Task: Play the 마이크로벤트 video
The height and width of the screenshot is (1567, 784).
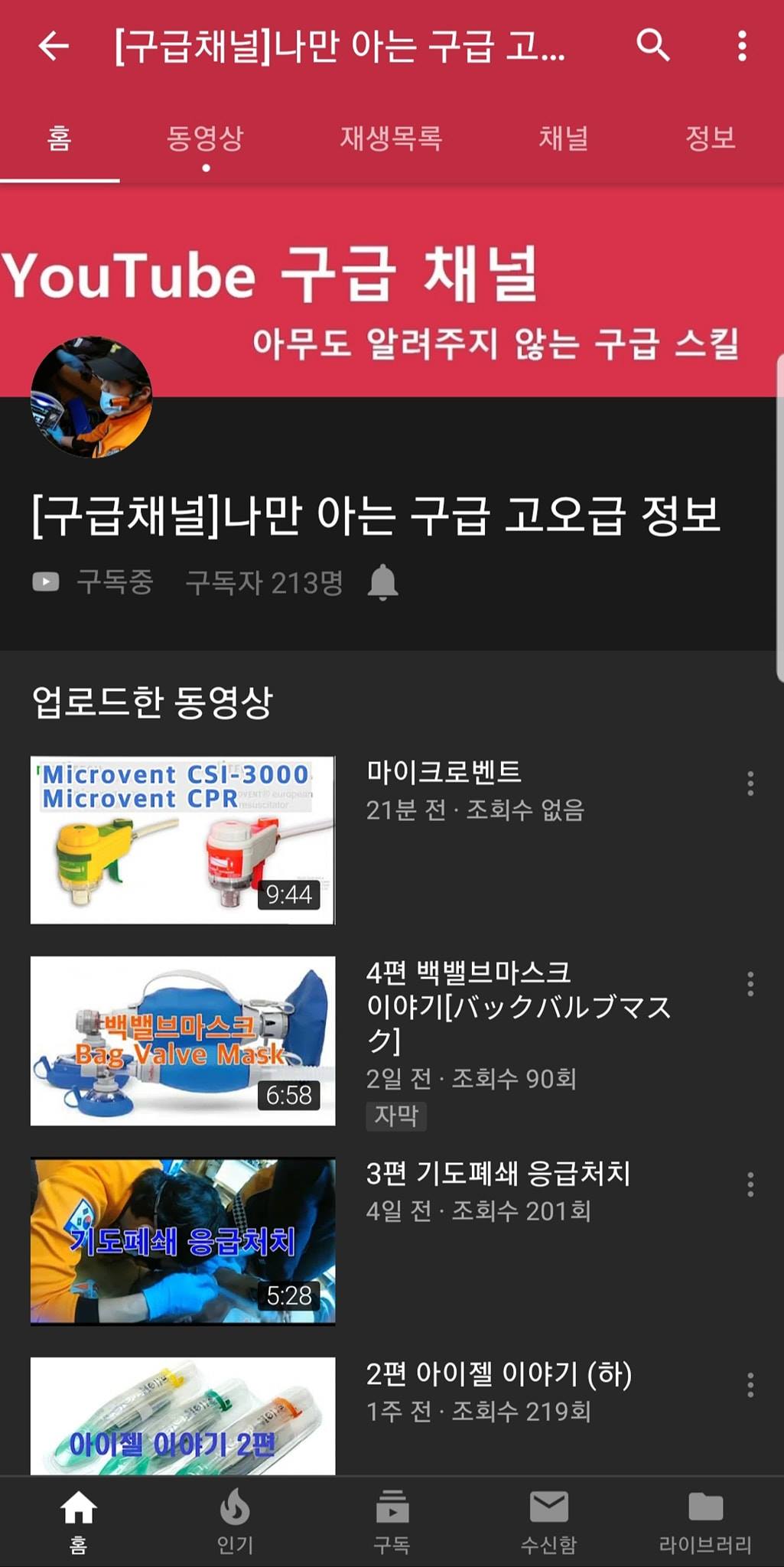Action: 183,840
